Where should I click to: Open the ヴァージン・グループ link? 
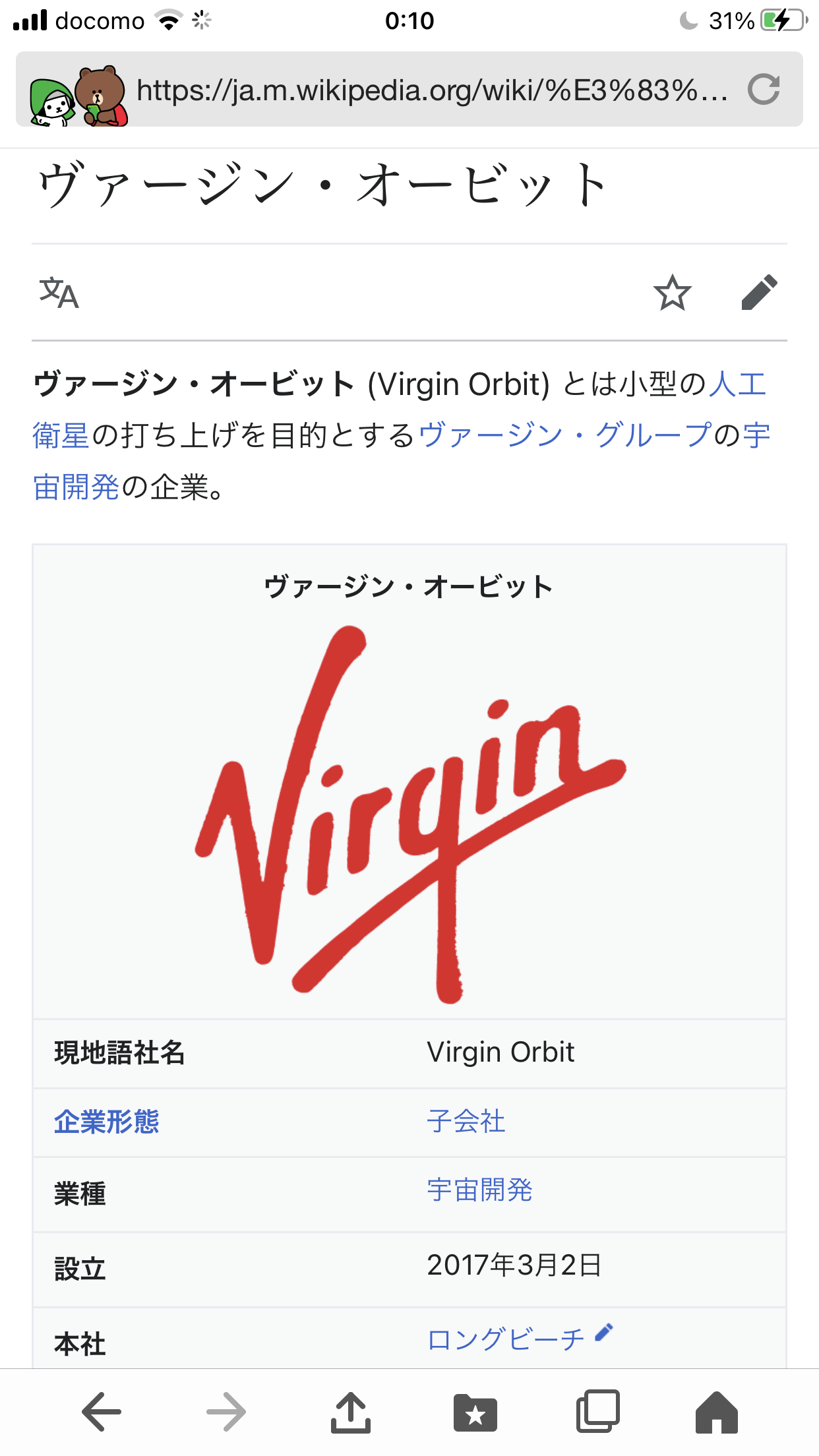point(564,435)
